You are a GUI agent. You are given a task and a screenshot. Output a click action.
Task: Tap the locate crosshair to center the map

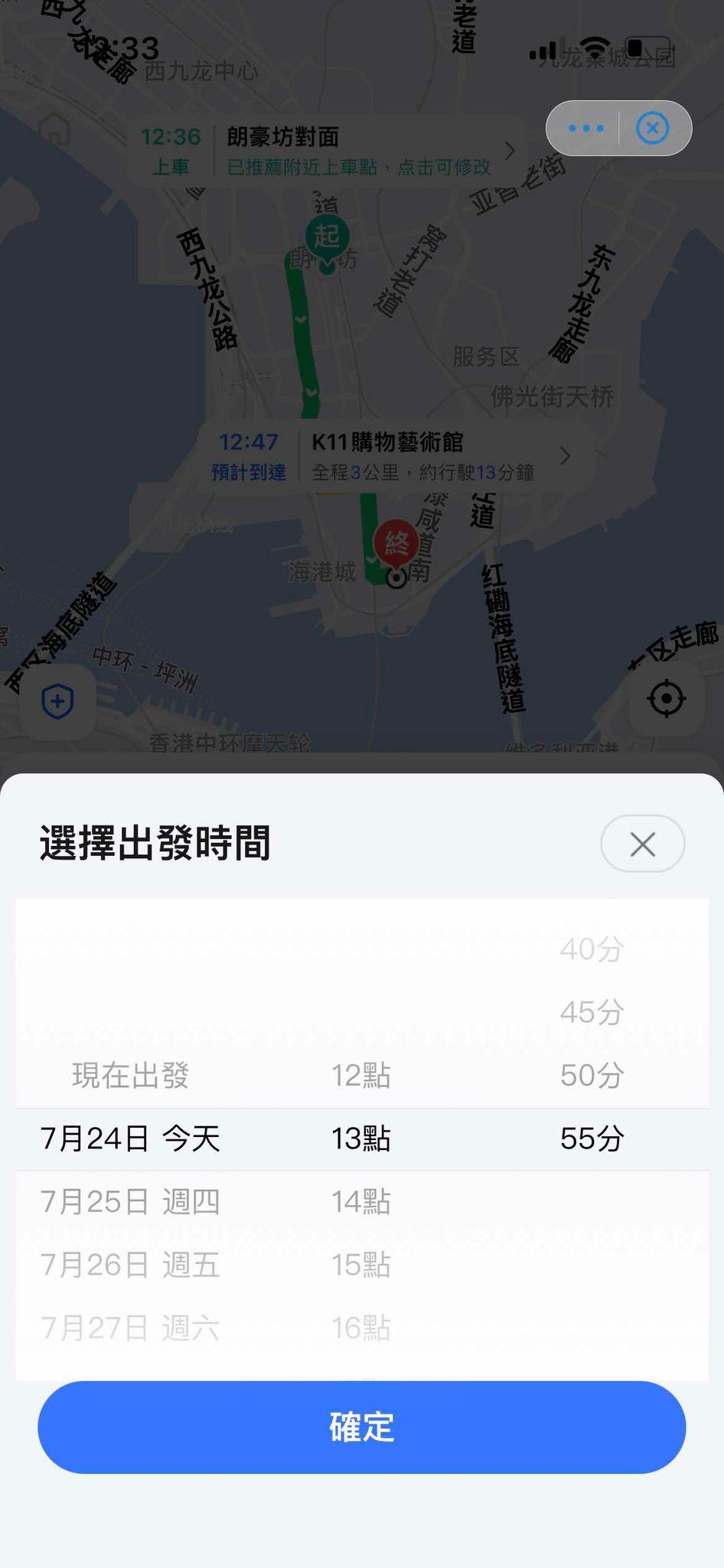click(x=667, y=697)
